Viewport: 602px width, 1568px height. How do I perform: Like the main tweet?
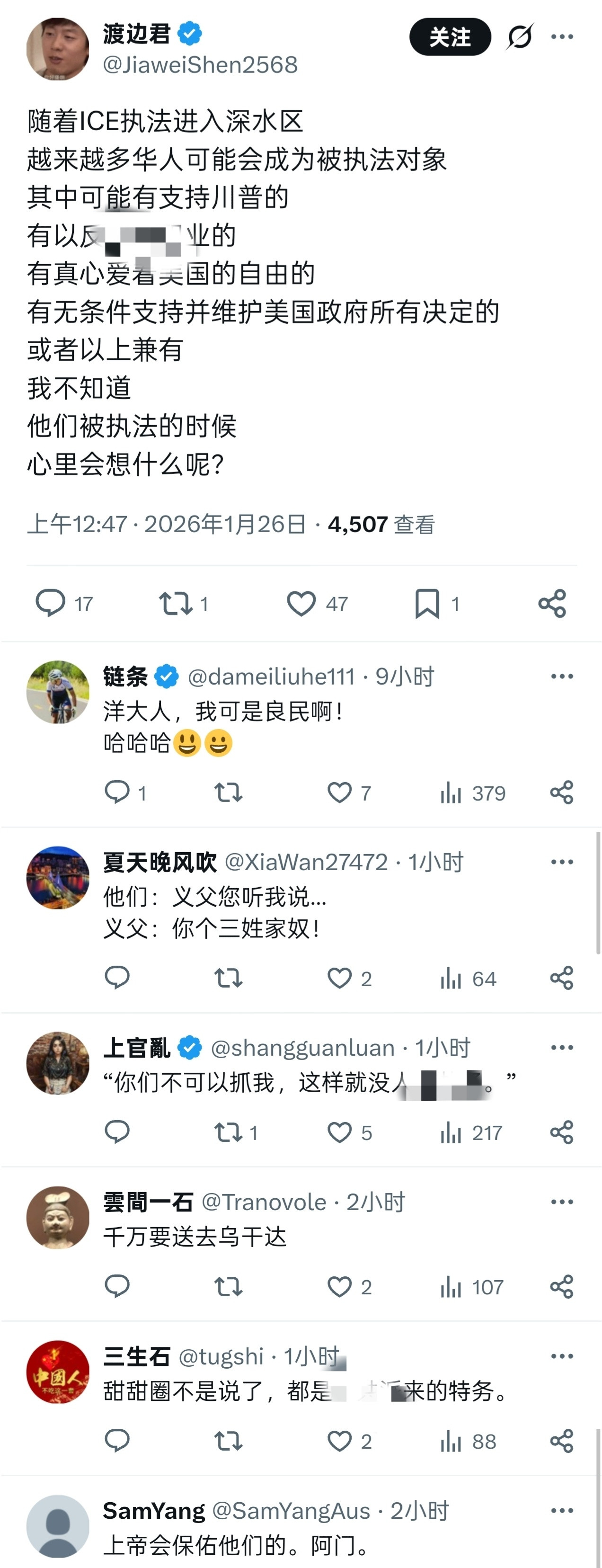(303, 603)
